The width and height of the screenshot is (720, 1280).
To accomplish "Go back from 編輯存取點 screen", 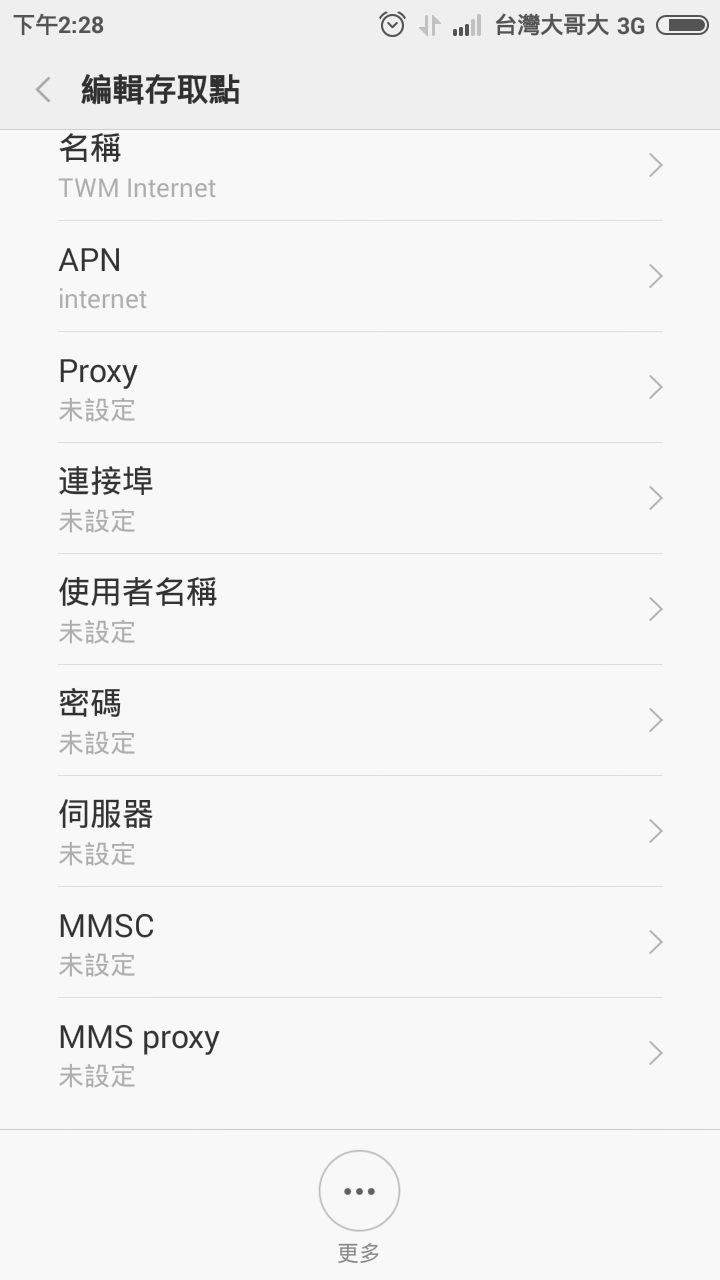I will click(43, 90).
